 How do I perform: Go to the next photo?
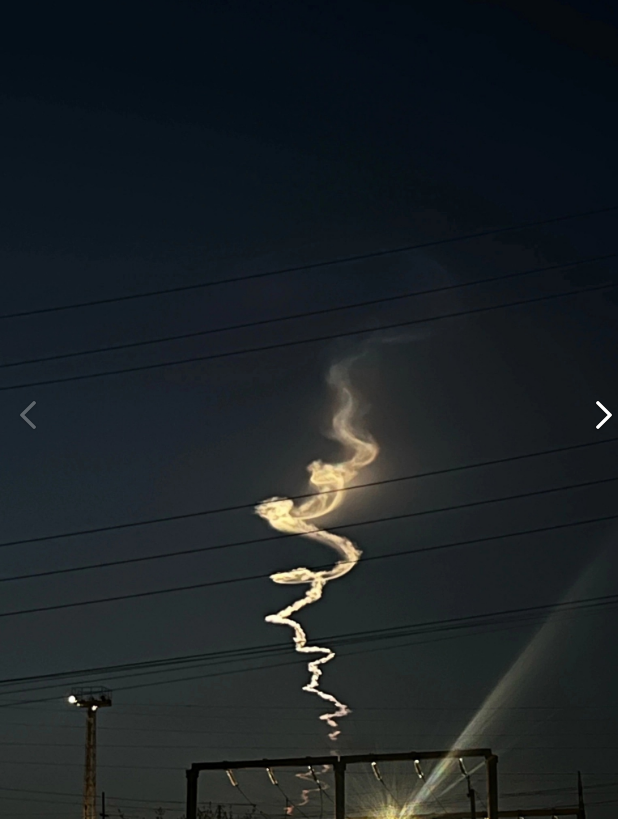[x=602, y=415]
